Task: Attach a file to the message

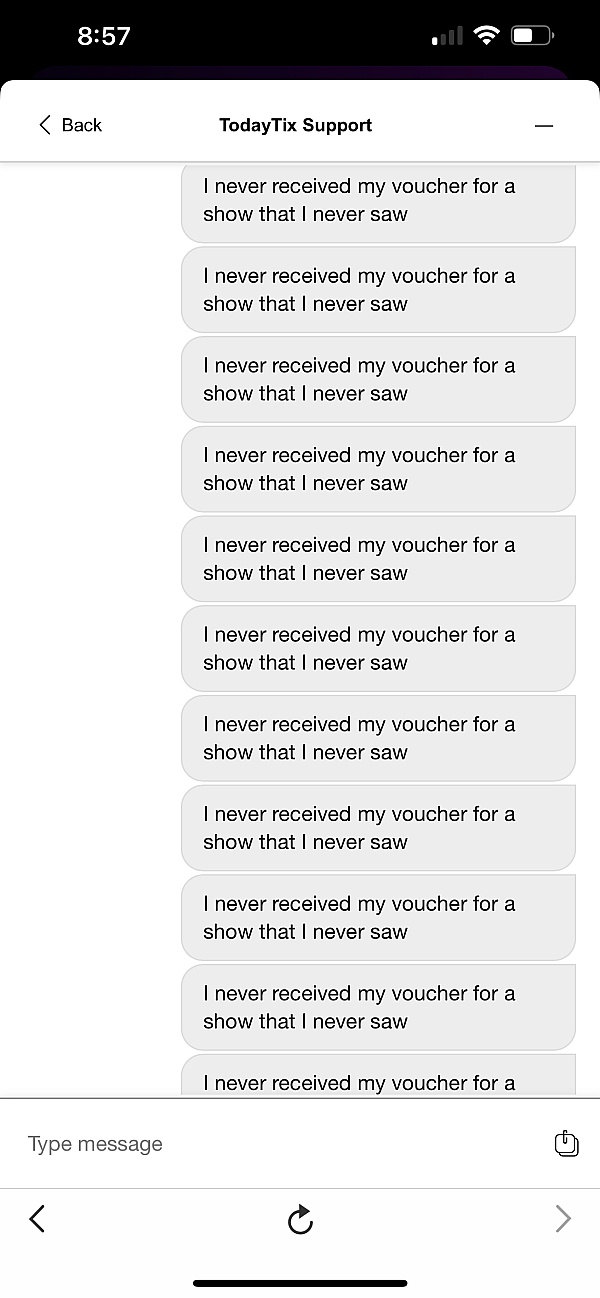Action: 566,1143
